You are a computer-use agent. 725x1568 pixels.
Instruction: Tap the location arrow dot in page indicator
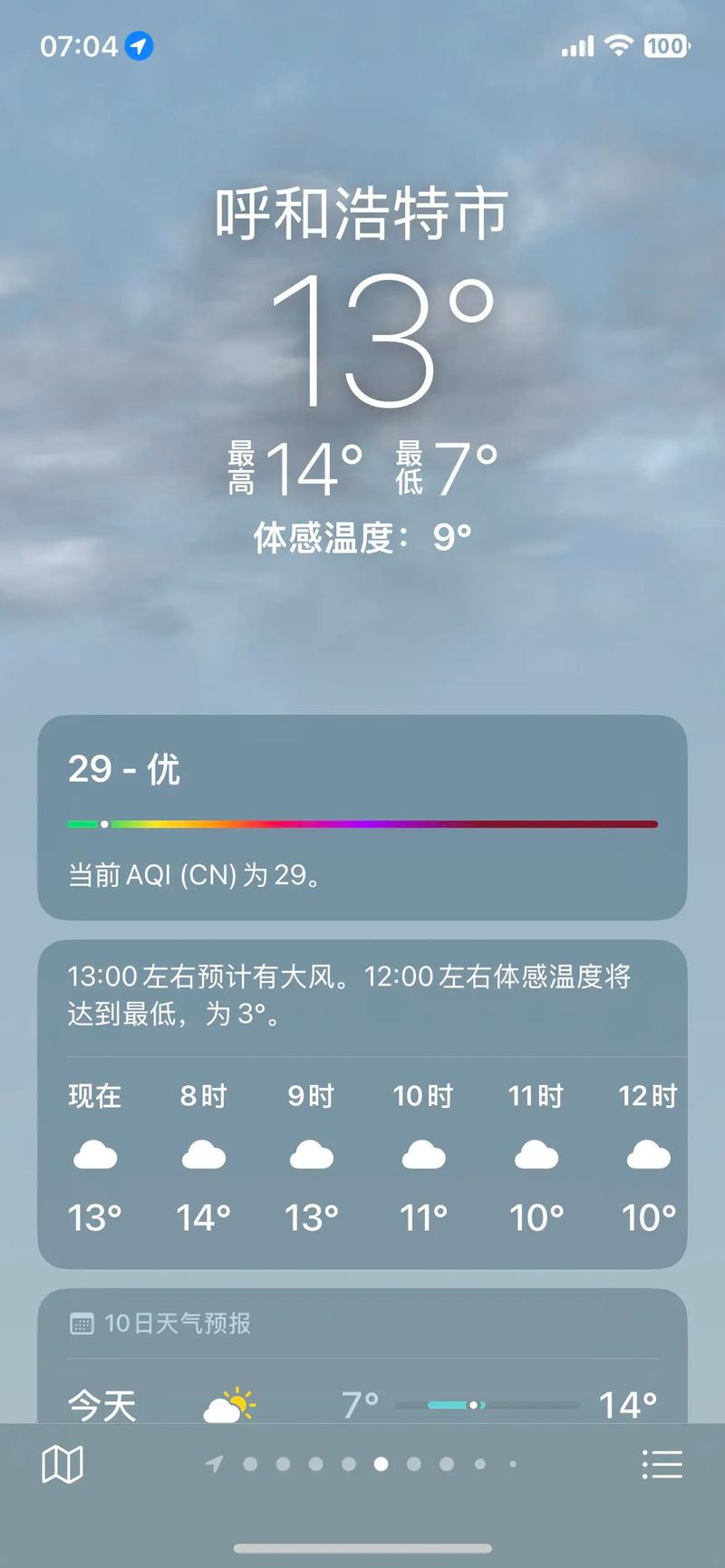coord(216,1462)
